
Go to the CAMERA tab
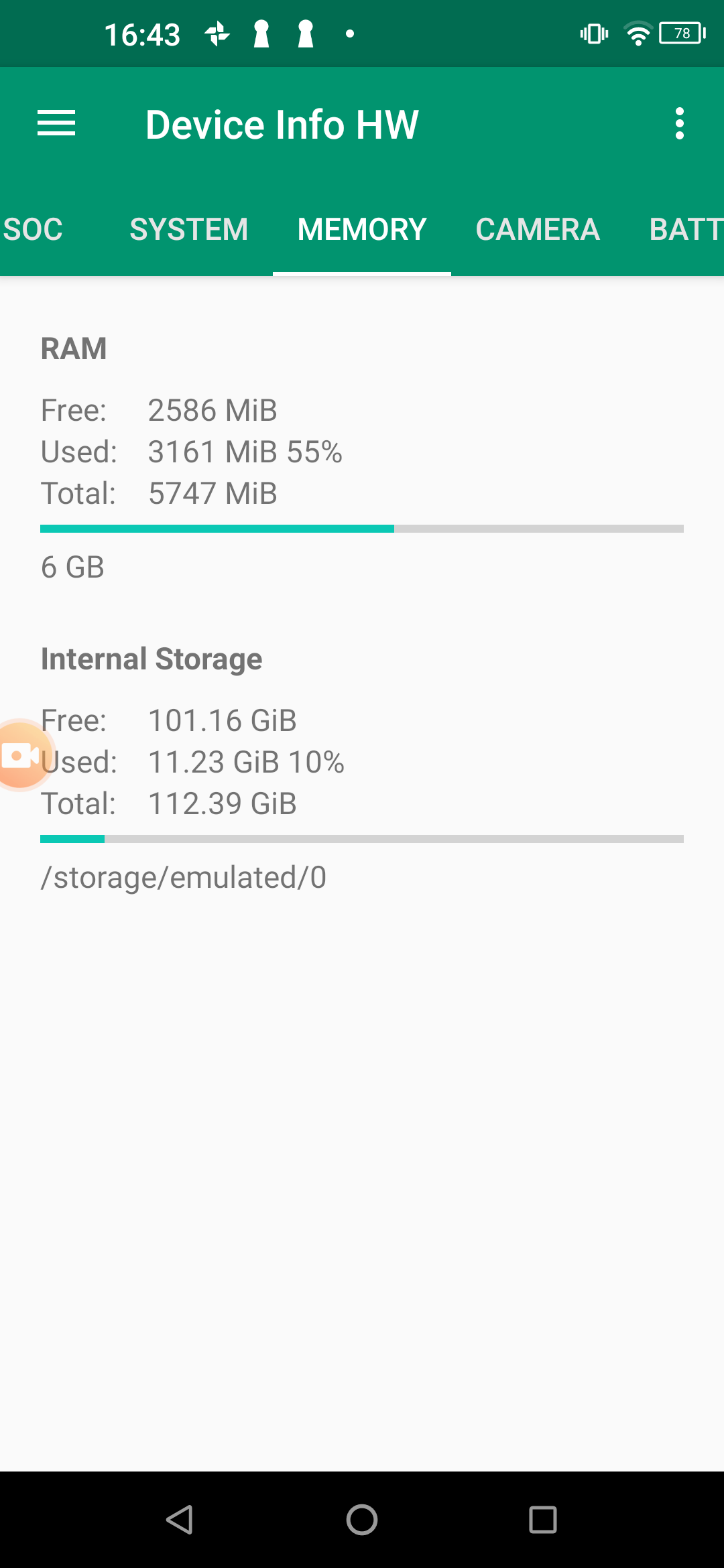tap(538, 230)
